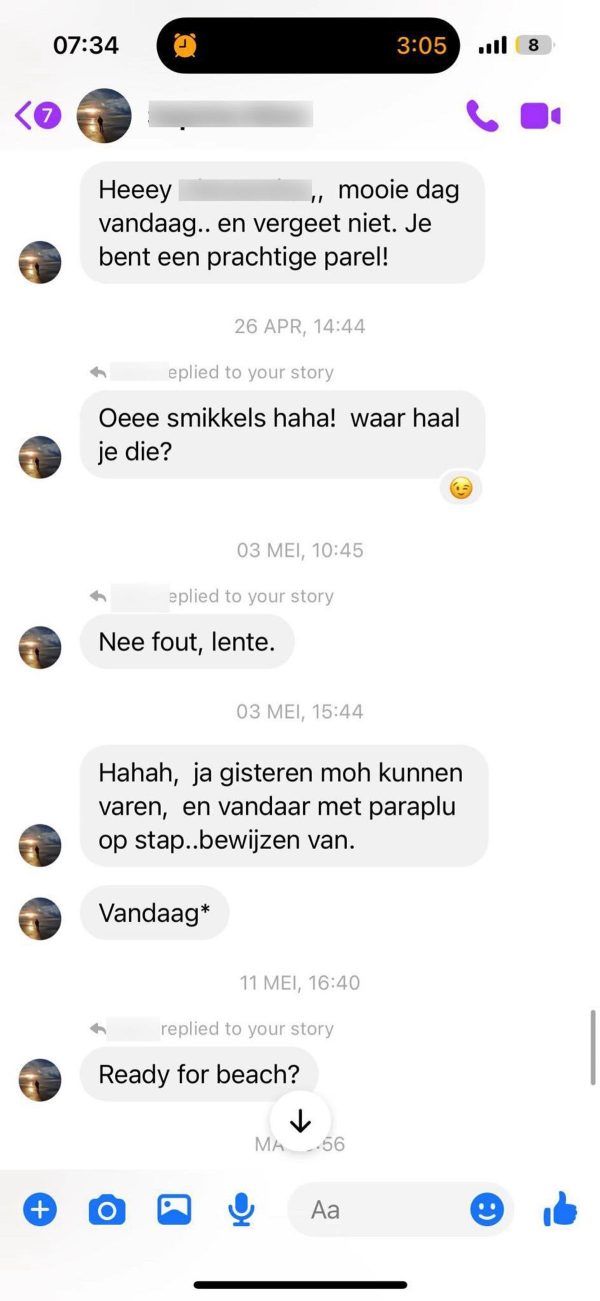
Task: Go back to the chats list
Action: click(x=35, y=116)
